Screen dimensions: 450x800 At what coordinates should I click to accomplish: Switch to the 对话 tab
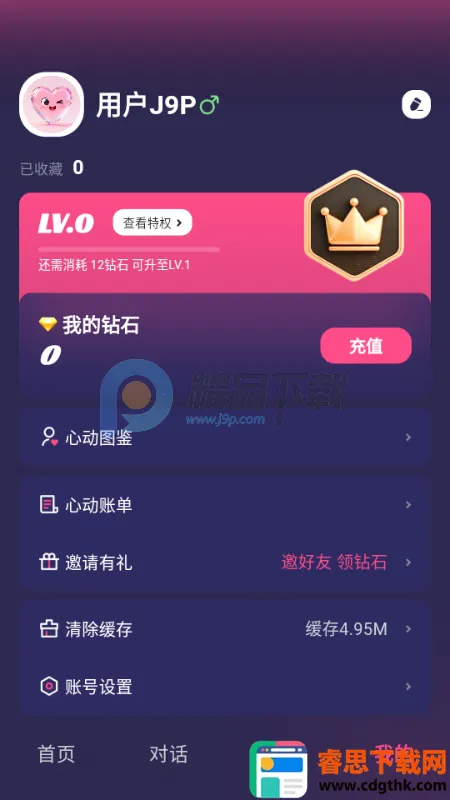coord(169,754)
